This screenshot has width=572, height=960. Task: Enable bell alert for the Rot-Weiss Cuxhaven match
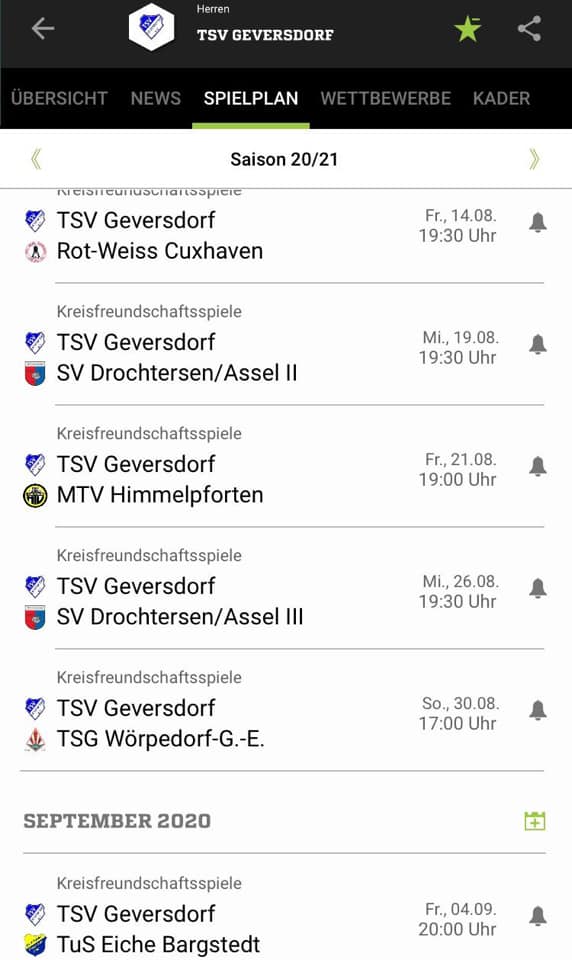tap(538, 222)
